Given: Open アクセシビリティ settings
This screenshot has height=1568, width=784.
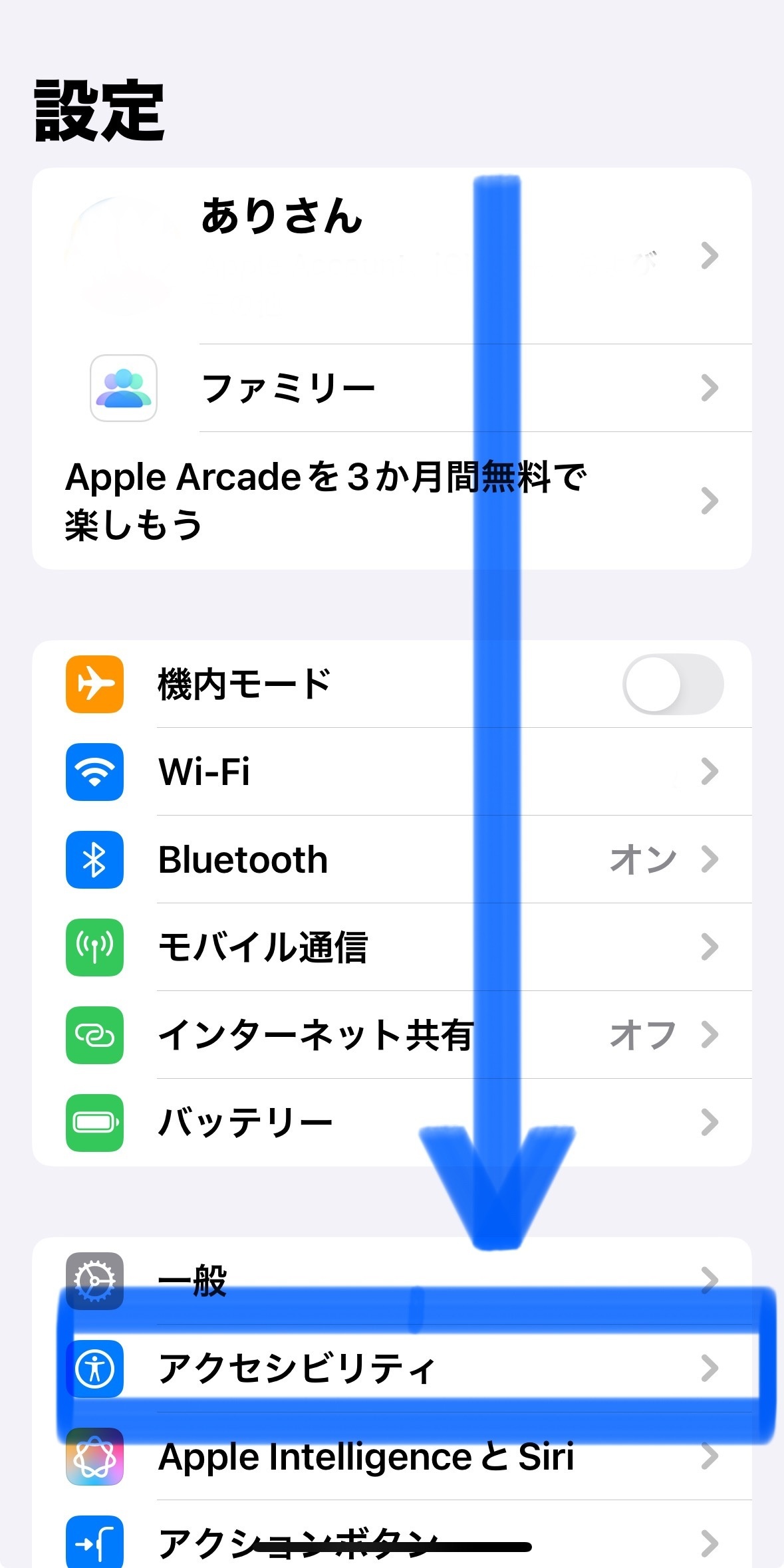Looking at the screenshot, I should 391,1369.
